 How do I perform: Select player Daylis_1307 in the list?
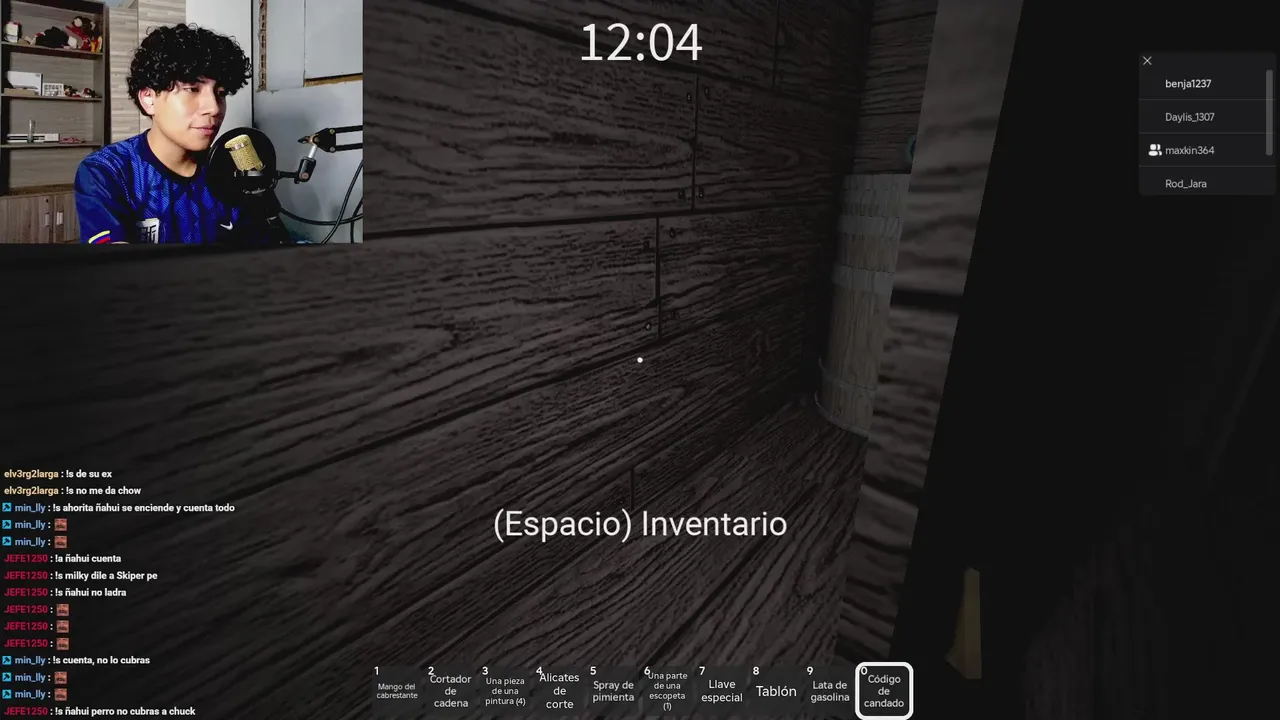tap(1189, 117)
